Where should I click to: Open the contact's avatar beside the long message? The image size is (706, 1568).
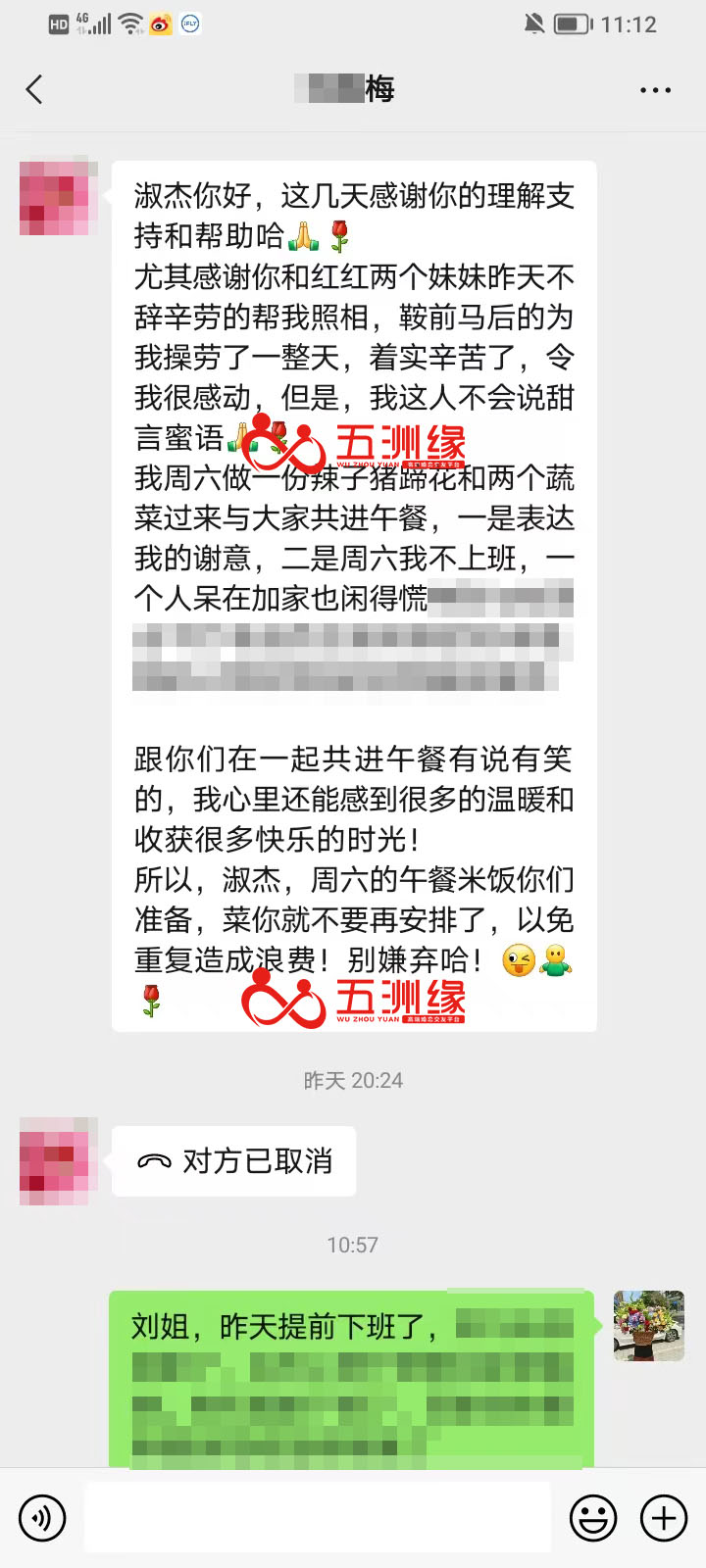tap(58, 196)
